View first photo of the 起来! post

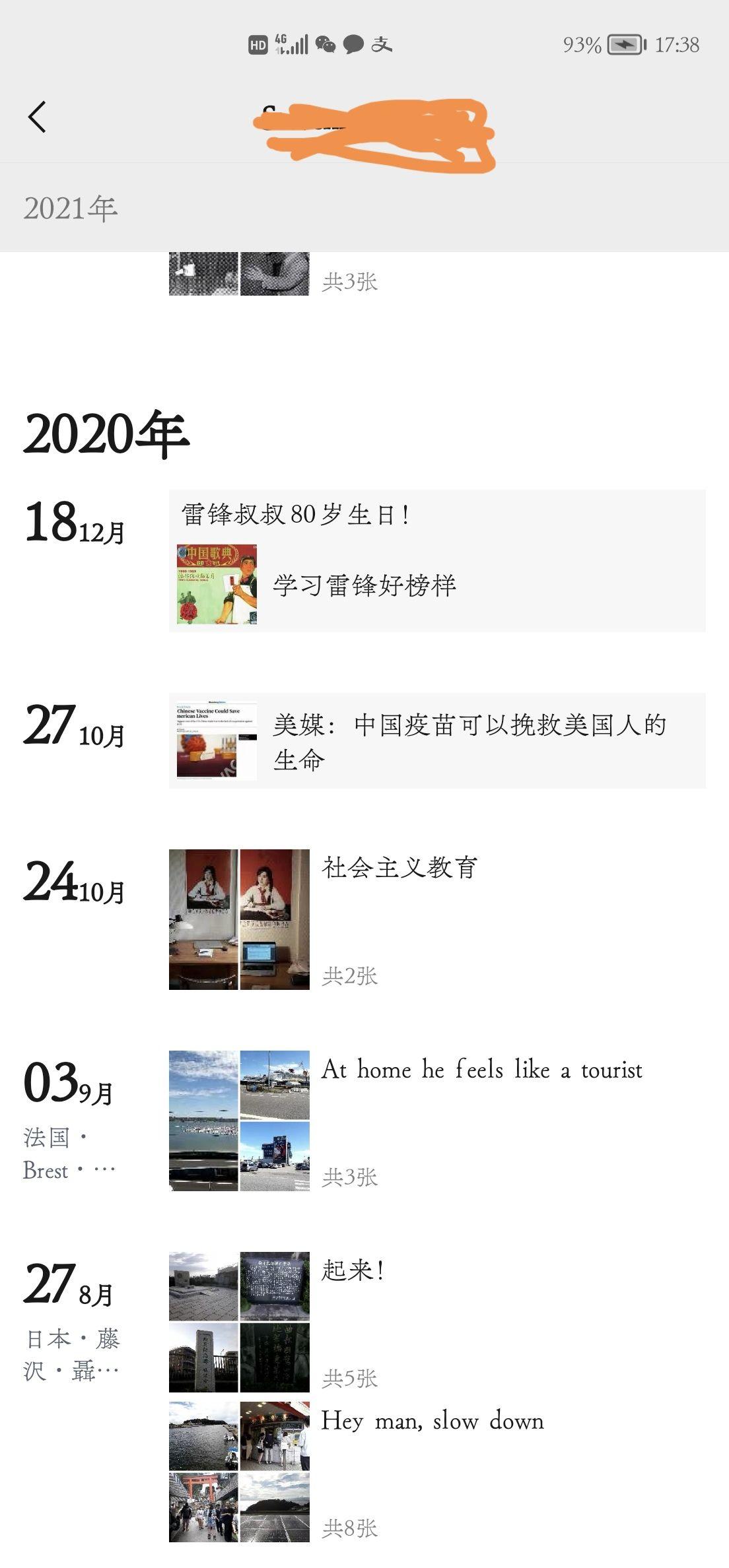click(x=203, y=1286)
